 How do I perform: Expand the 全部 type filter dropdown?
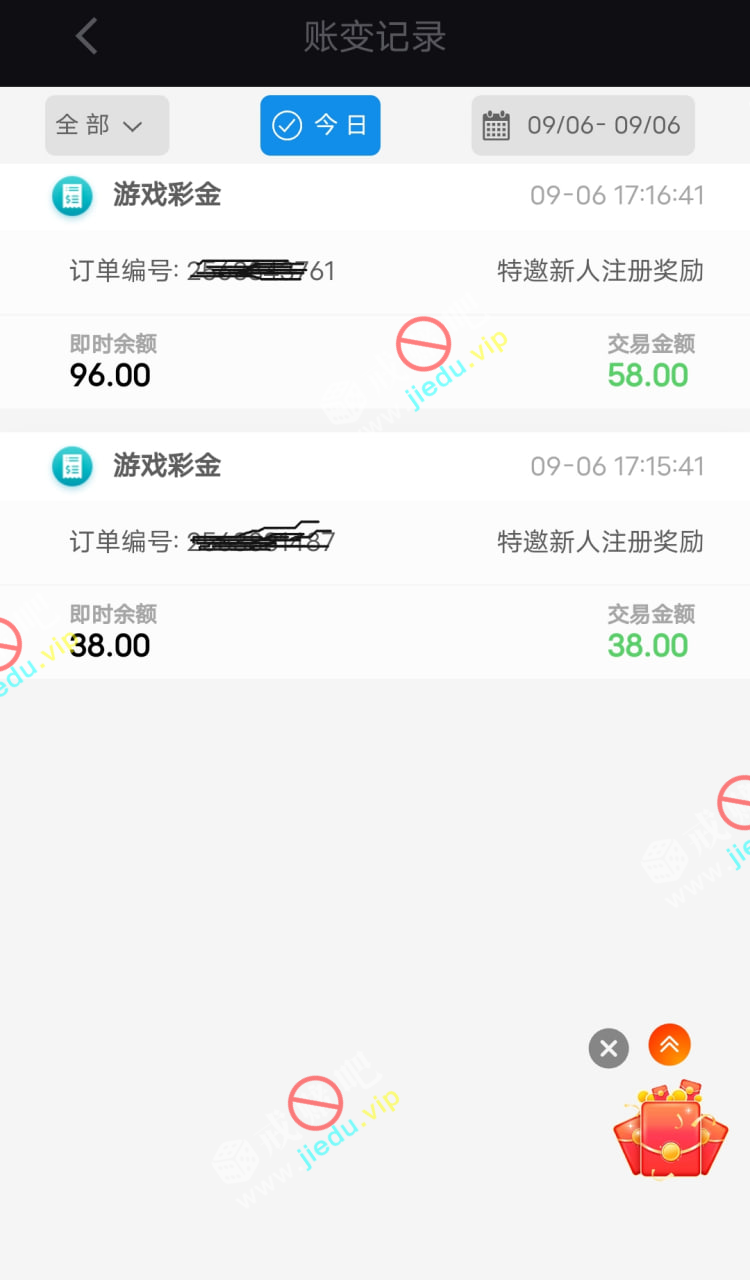[x=106, y=125]
